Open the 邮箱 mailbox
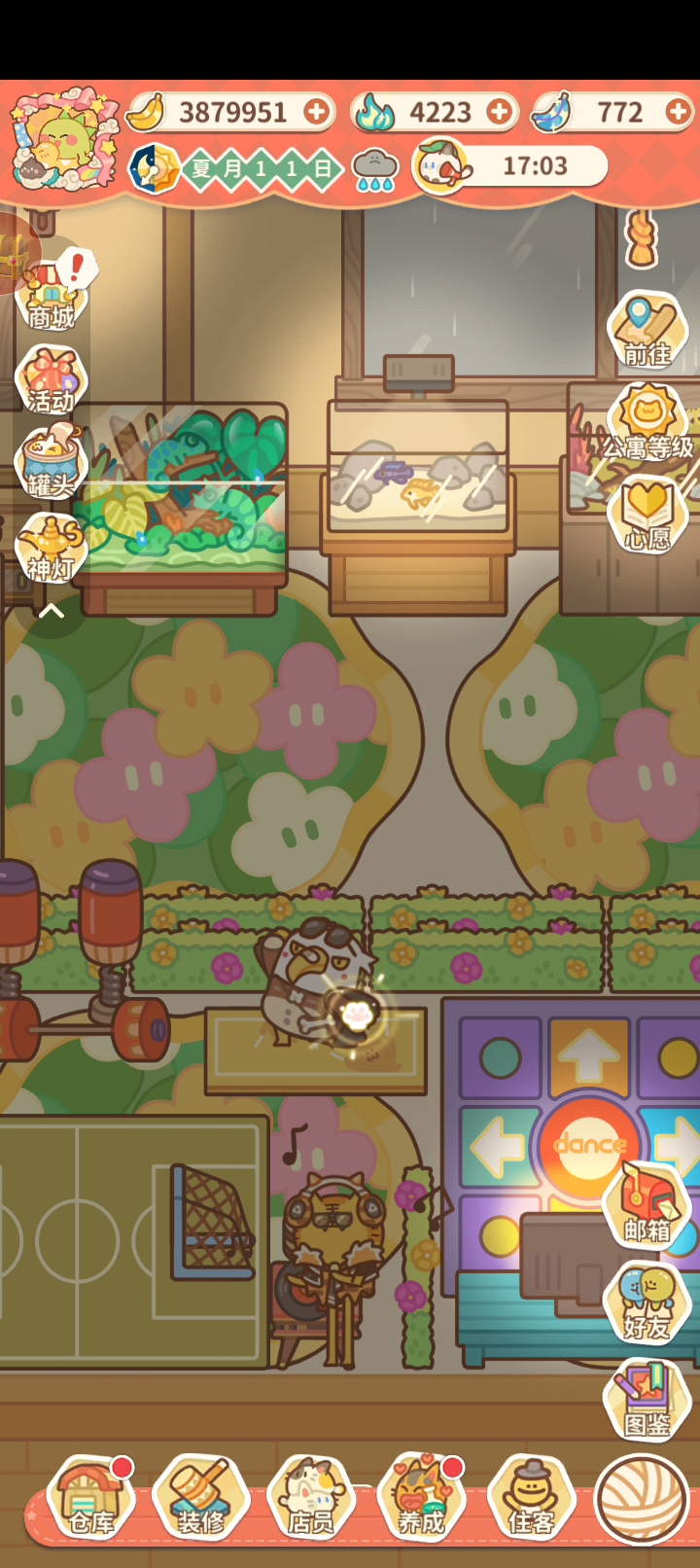Screen dimensions: 700x1568 pos(647,1206)
